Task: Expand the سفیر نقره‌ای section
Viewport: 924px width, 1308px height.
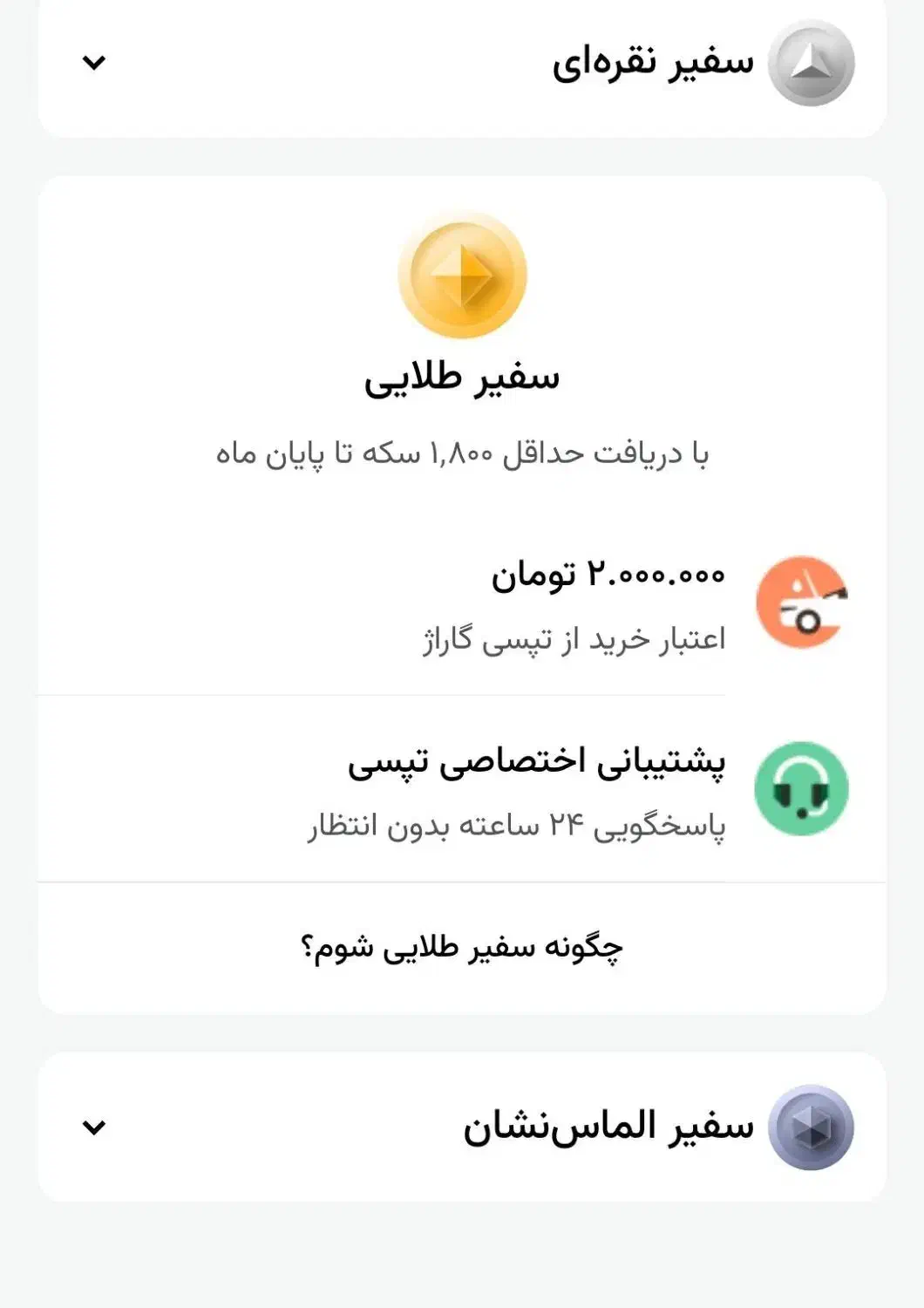Action: click(96, 63)
